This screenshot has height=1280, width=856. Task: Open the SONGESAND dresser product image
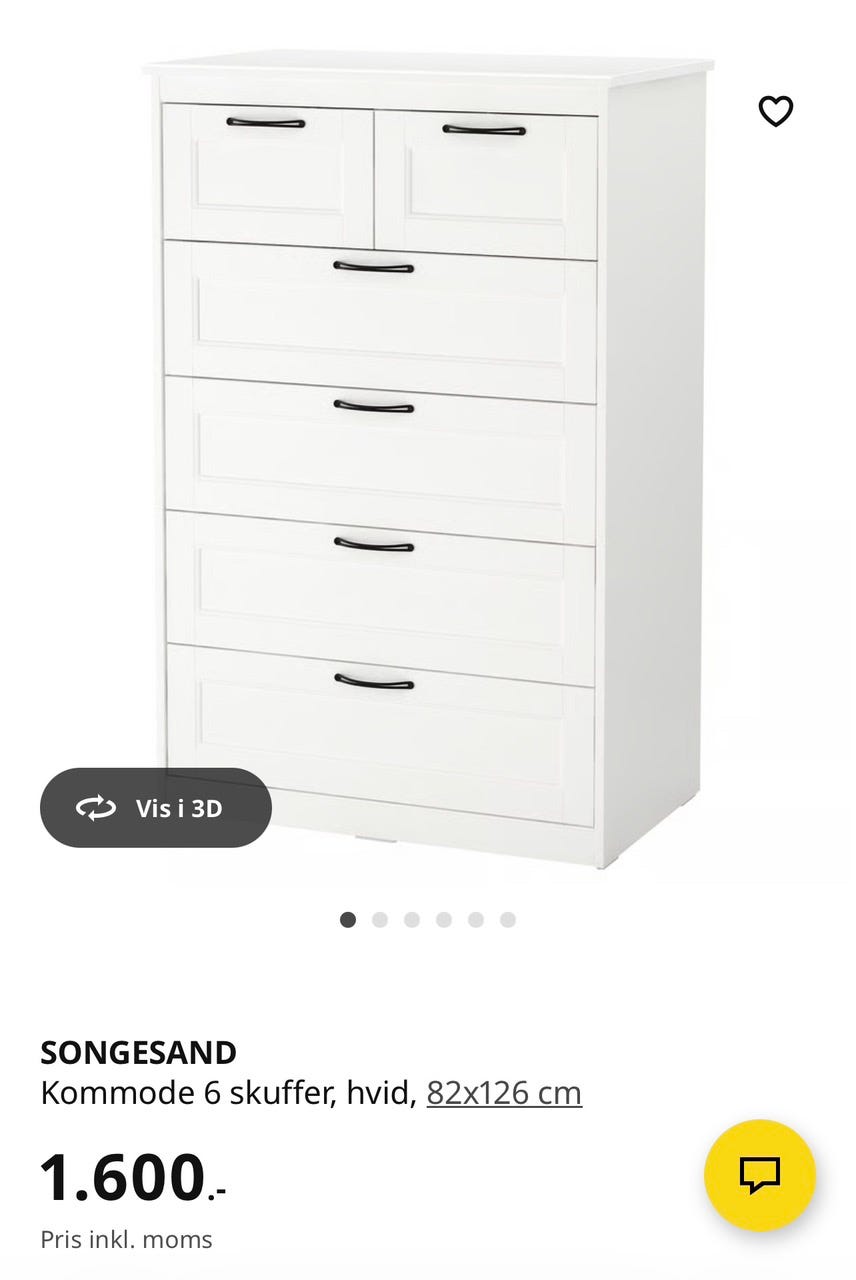coord(430,450)
